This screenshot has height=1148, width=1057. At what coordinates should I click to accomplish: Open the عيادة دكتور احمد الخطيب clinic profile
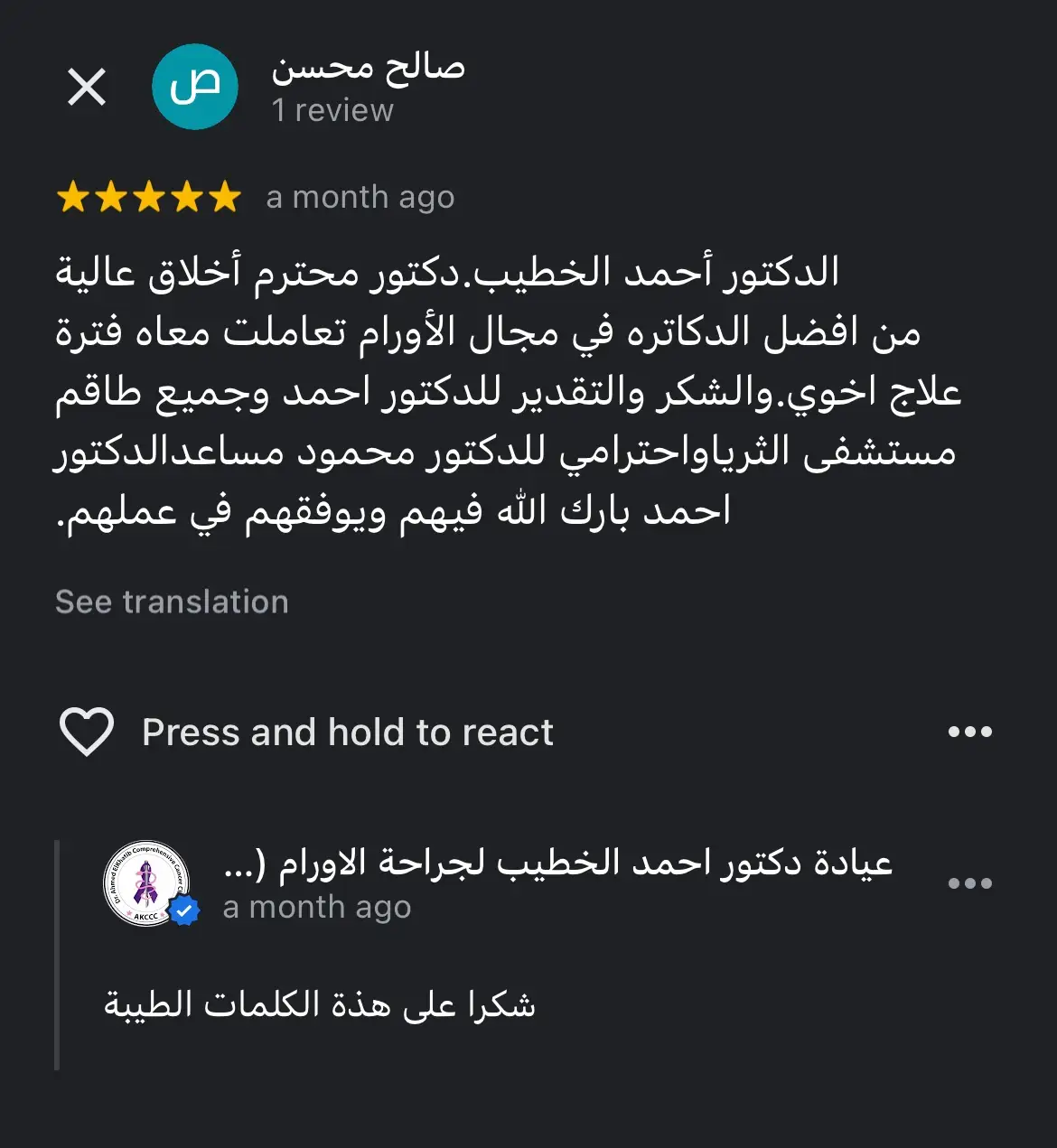click(x=557, y=863)
